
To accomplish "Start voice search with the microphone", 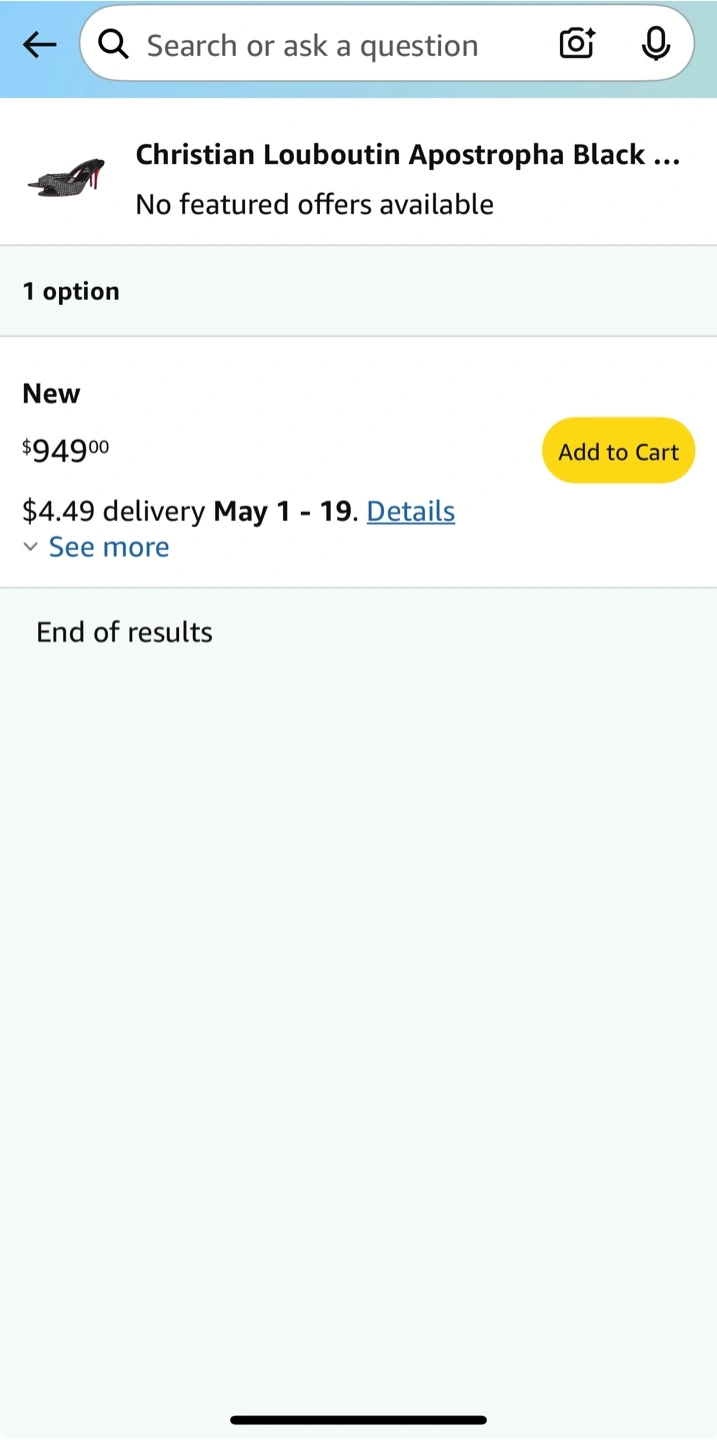I will pyautogui.click(x=656, y=43).
